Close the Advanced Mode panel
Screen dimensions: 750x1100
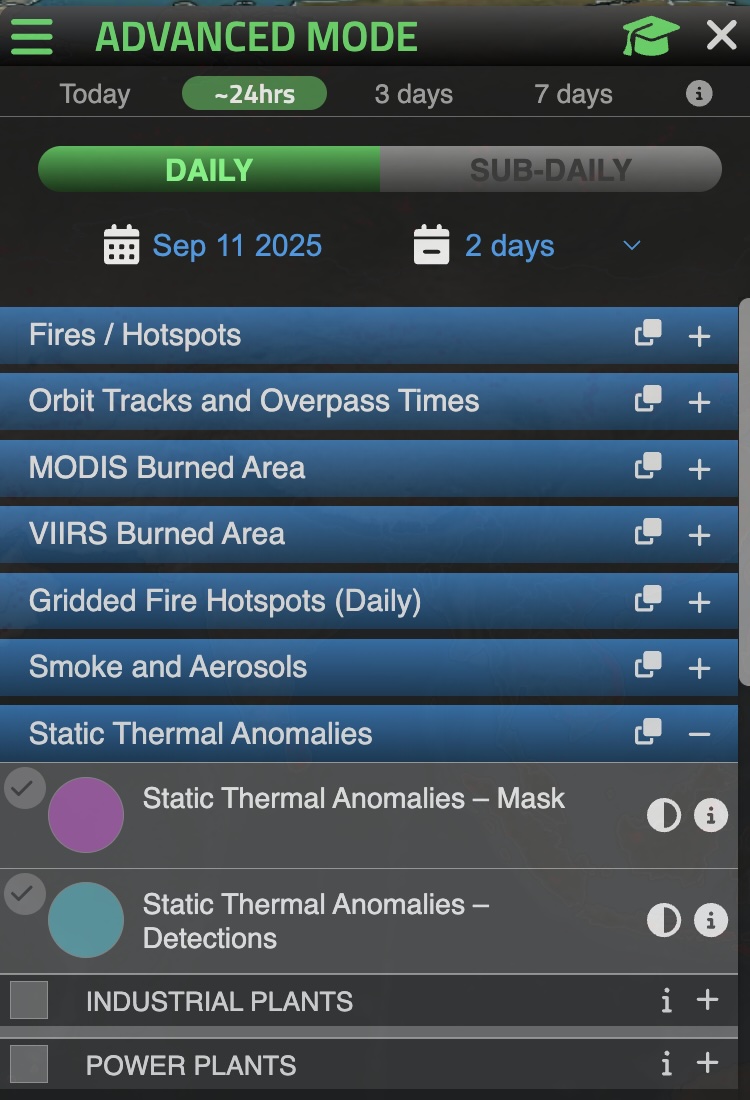pos(721,36)
